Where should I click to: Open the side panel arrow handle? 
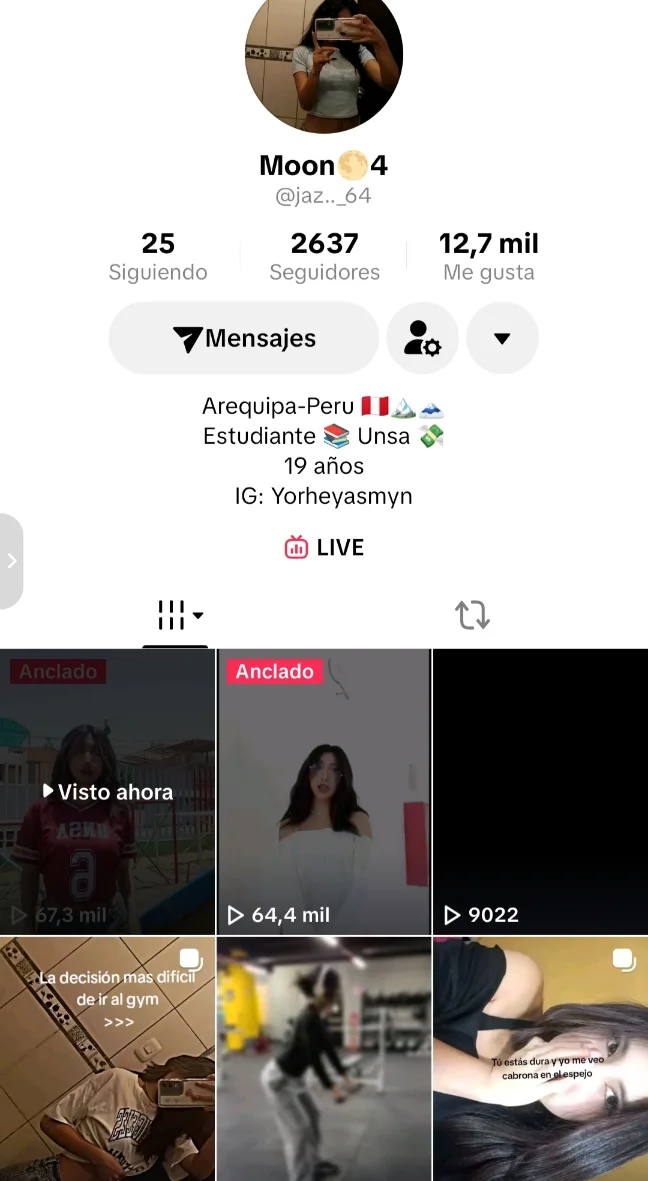click(11, 561)
